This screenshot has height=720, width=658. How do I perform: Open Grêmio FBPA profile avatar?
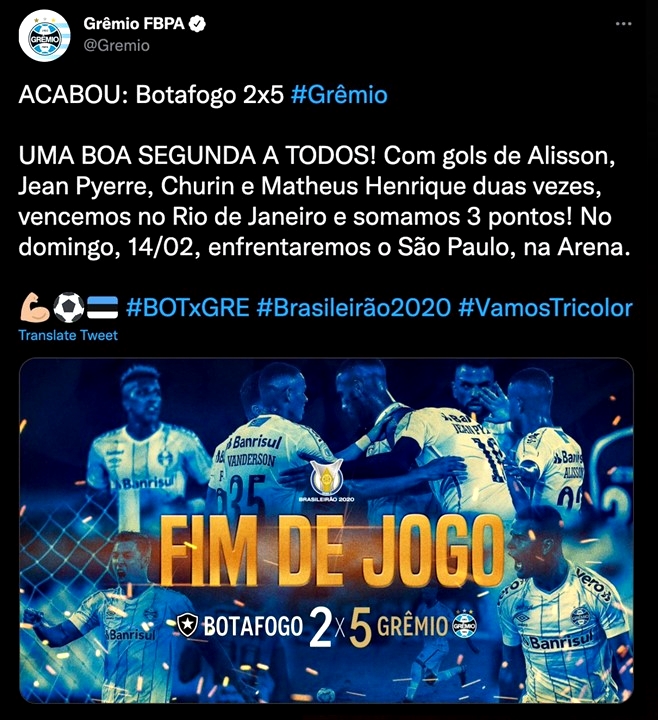[47, 33]
